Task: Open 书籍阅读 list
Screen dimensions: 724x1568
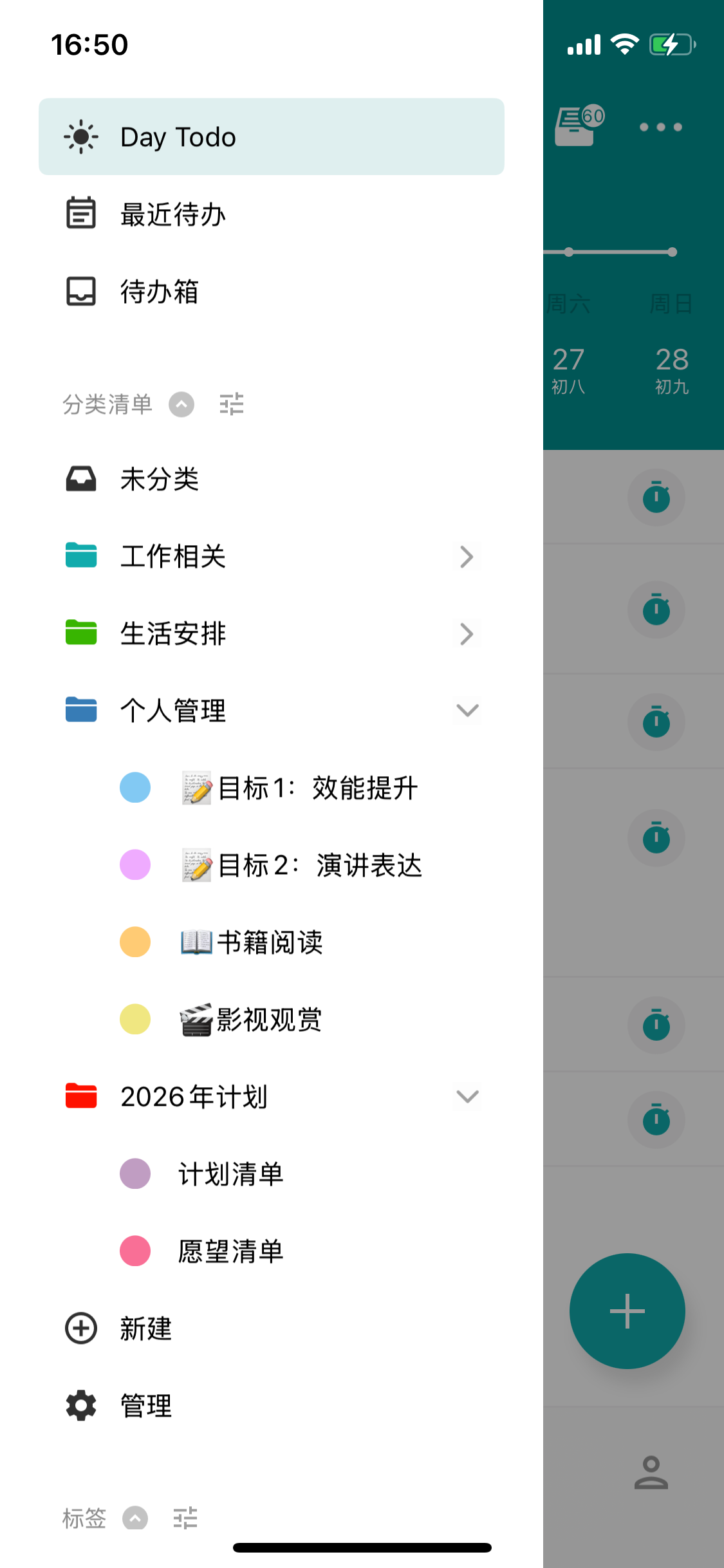Action: 300,942
